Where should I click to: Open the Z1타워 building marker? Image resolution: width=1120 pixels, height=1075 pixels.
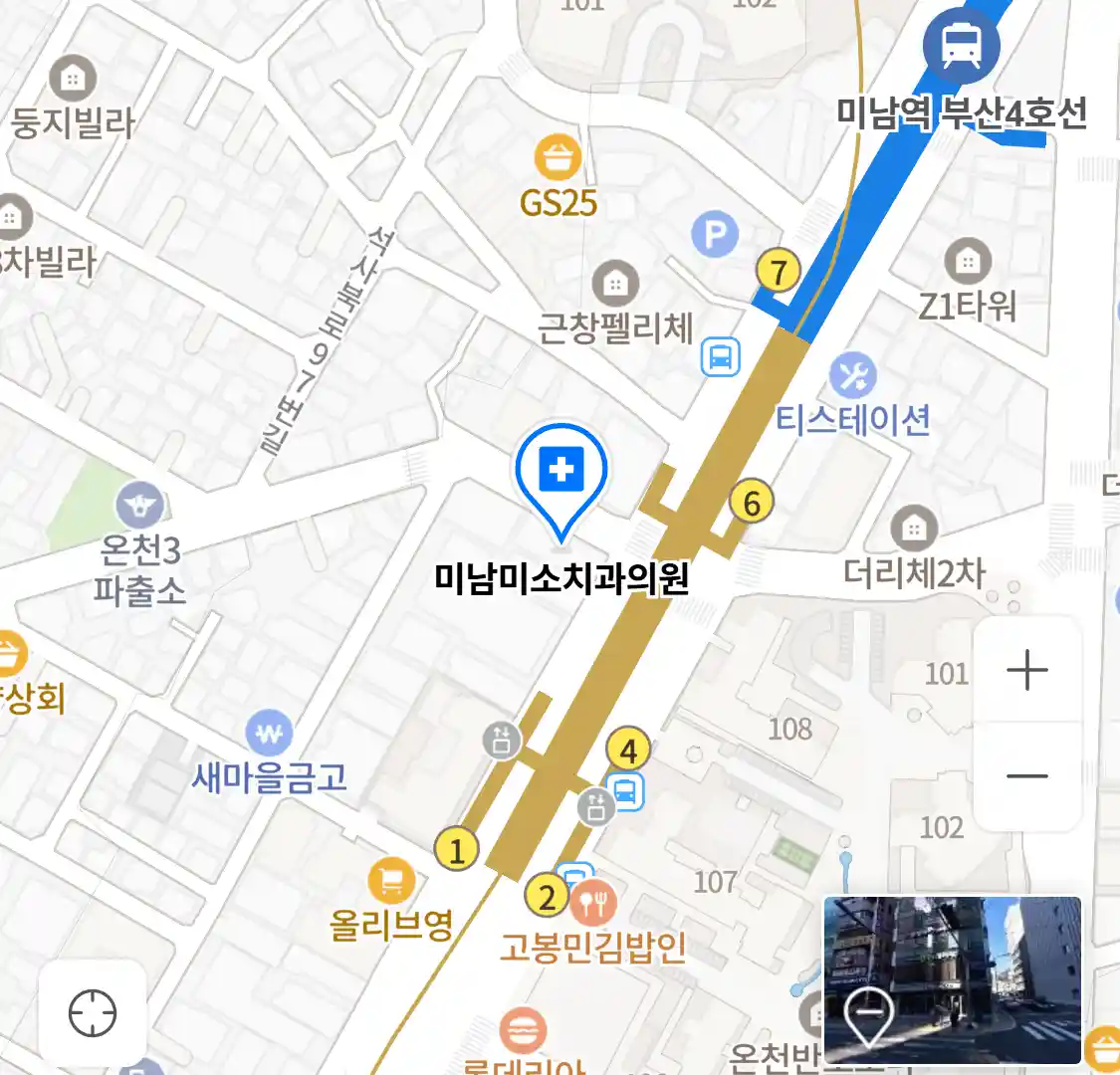tap(967, 262)
